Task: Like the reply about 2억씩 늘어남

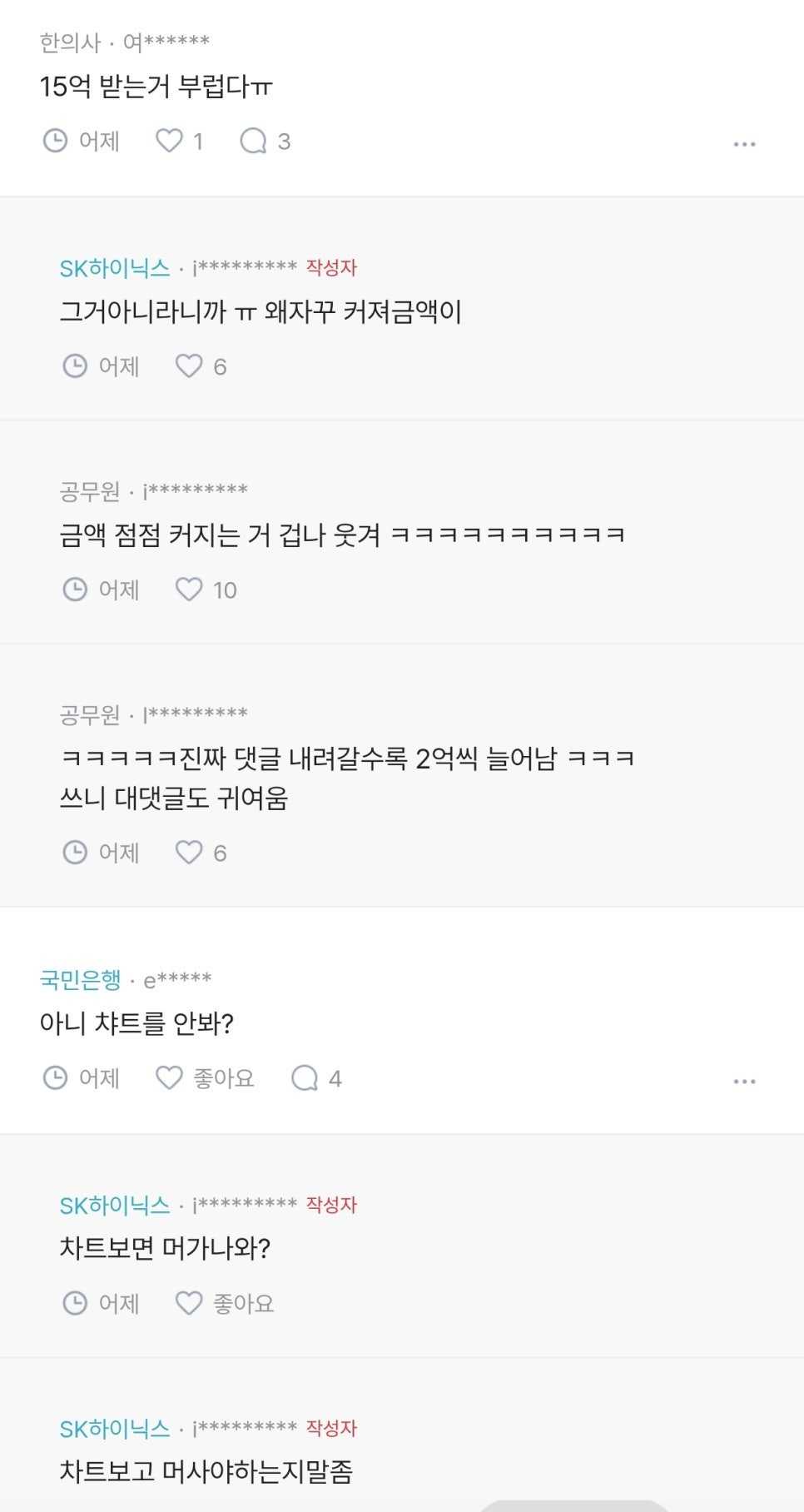Action: [x=201, y=853]
